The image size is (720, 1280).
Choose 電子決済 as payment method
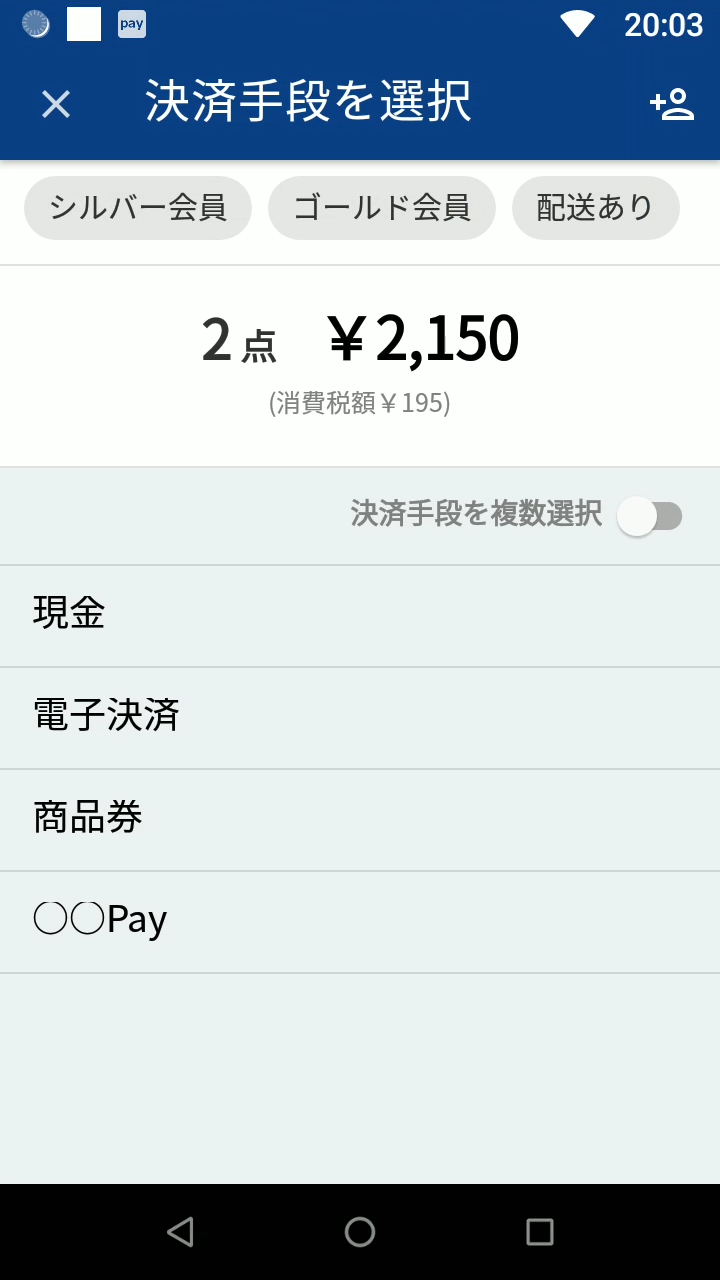pyautogui.click(x=360, y=718)
